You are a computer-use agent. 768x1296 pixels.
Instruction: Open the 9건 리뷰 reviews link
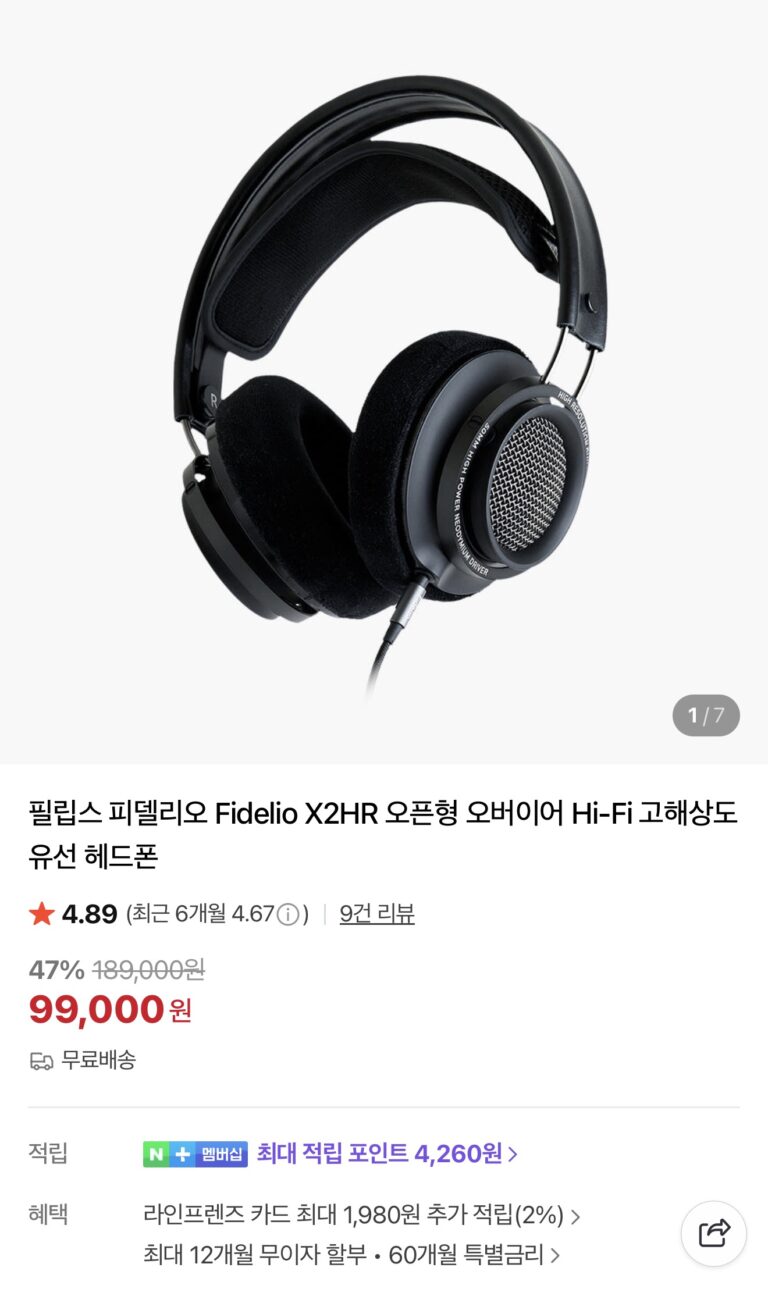coord(377,913)
